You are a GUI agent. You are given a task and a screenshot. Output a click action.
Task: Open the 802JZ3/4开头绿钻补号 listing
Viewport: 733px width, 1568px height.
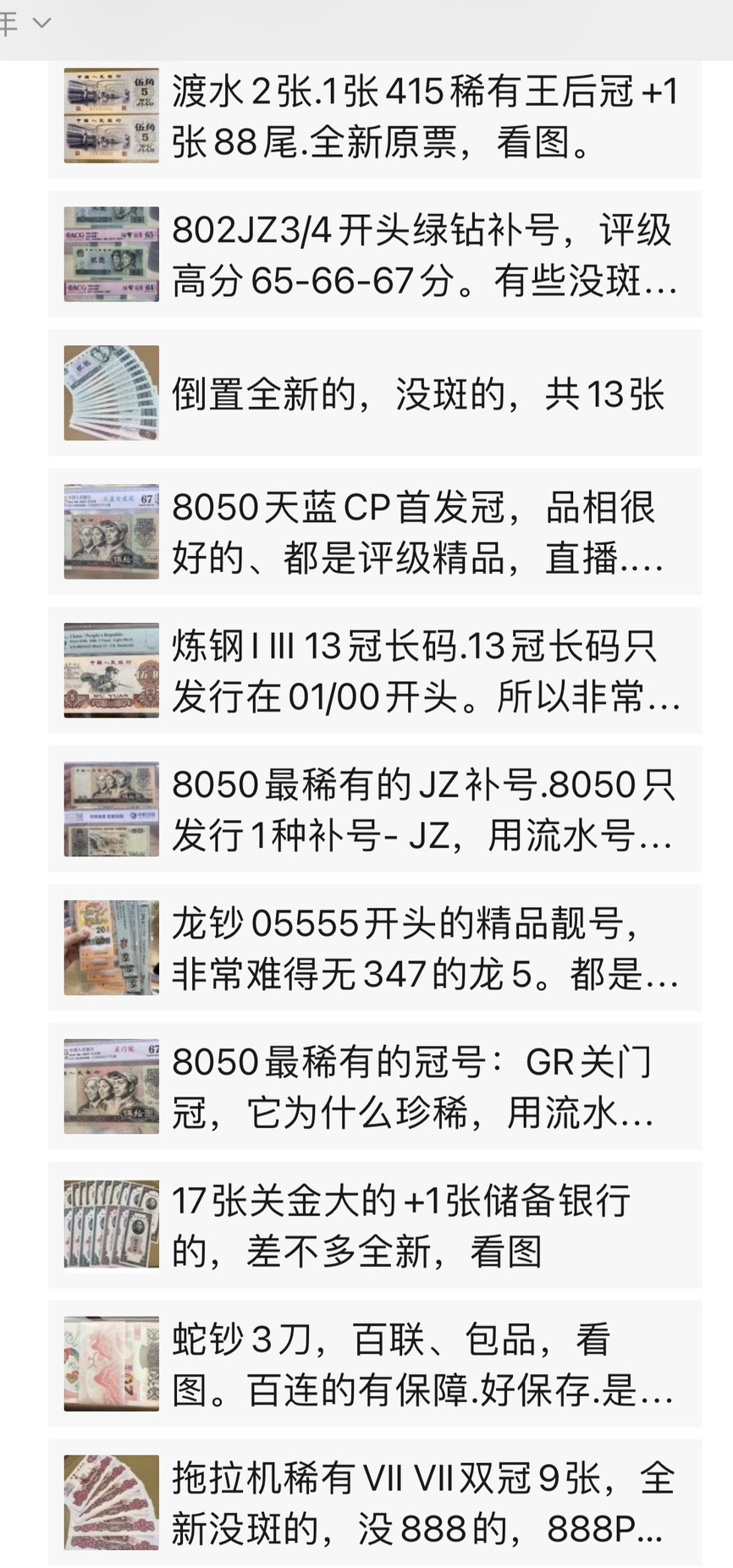(375, 255)
